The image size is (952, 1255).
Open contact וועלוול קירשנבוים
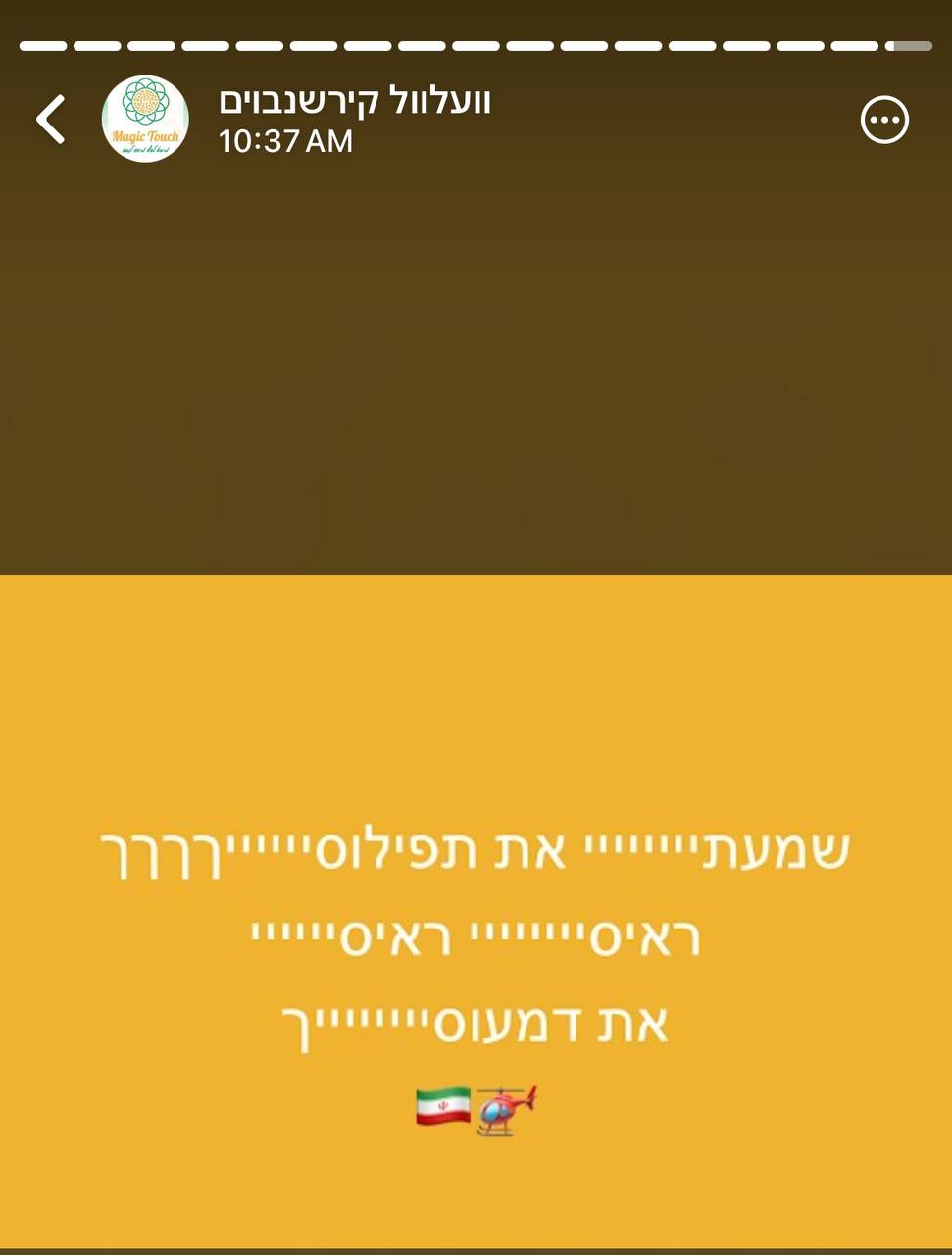(x=354, y=101)
